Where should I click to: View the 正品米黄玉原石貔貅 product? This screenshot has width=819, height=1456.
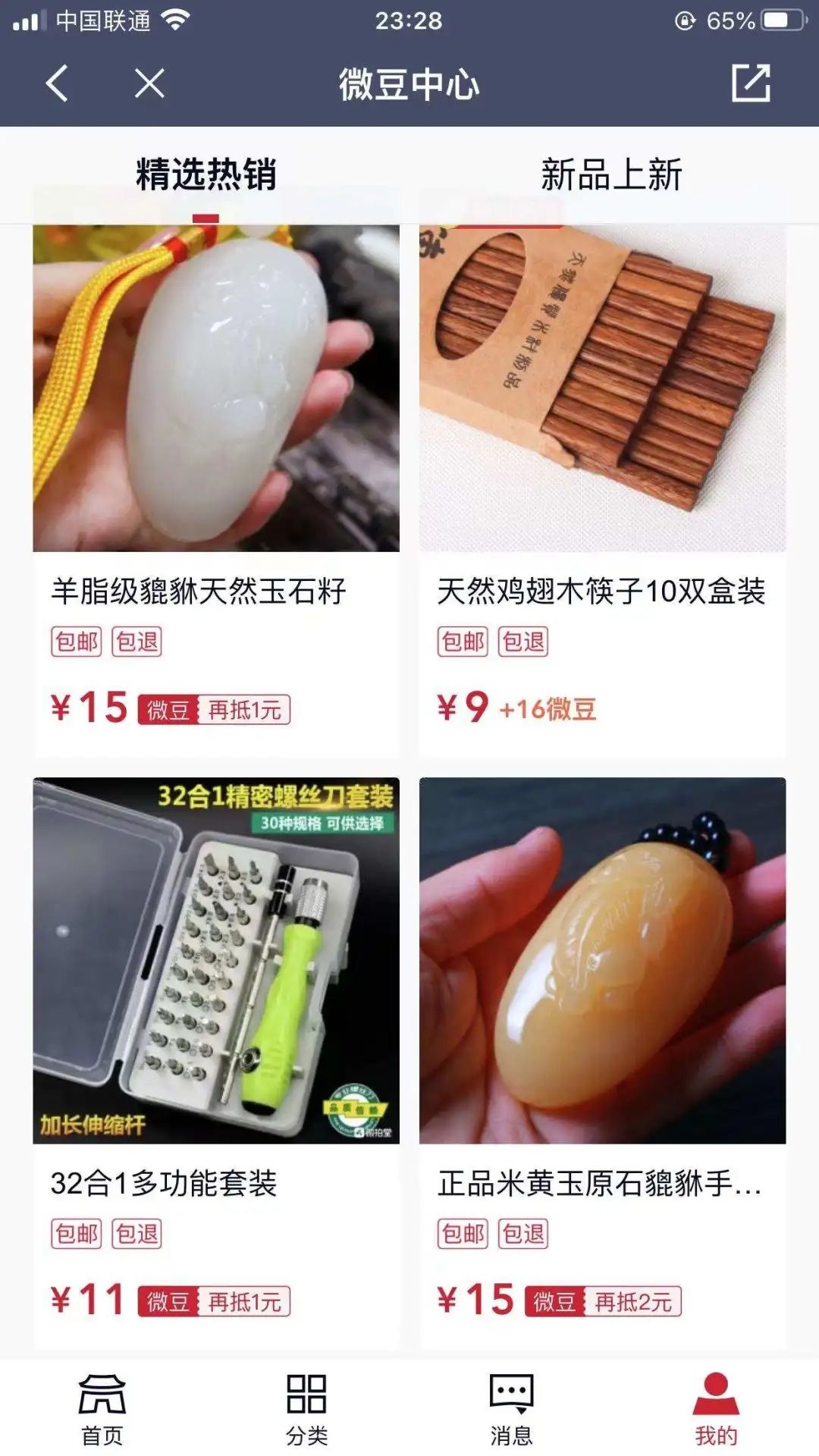(x=603, y=961)
